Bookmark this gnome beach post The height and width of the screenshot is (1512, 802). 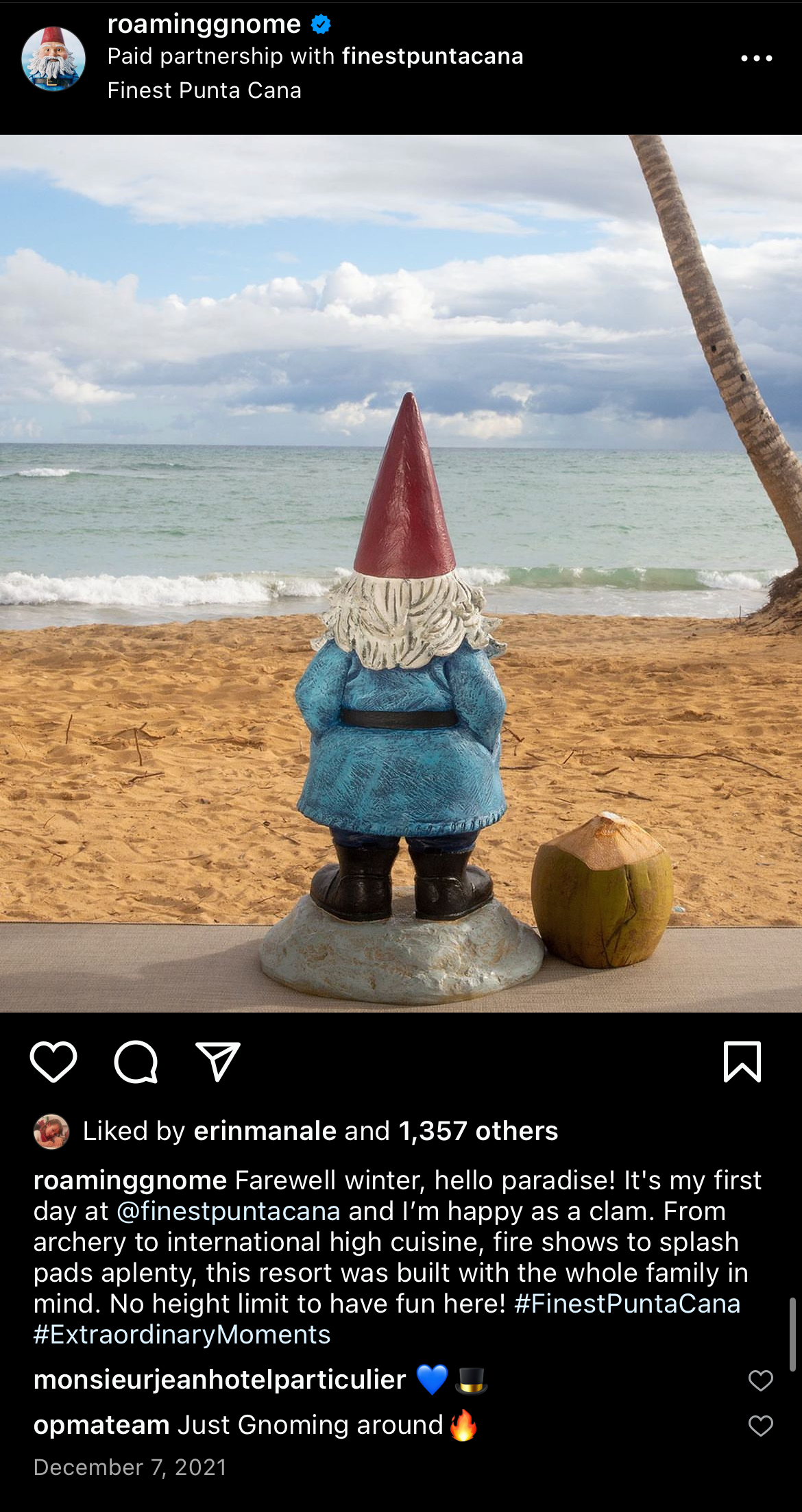(x=742, y=1062)
